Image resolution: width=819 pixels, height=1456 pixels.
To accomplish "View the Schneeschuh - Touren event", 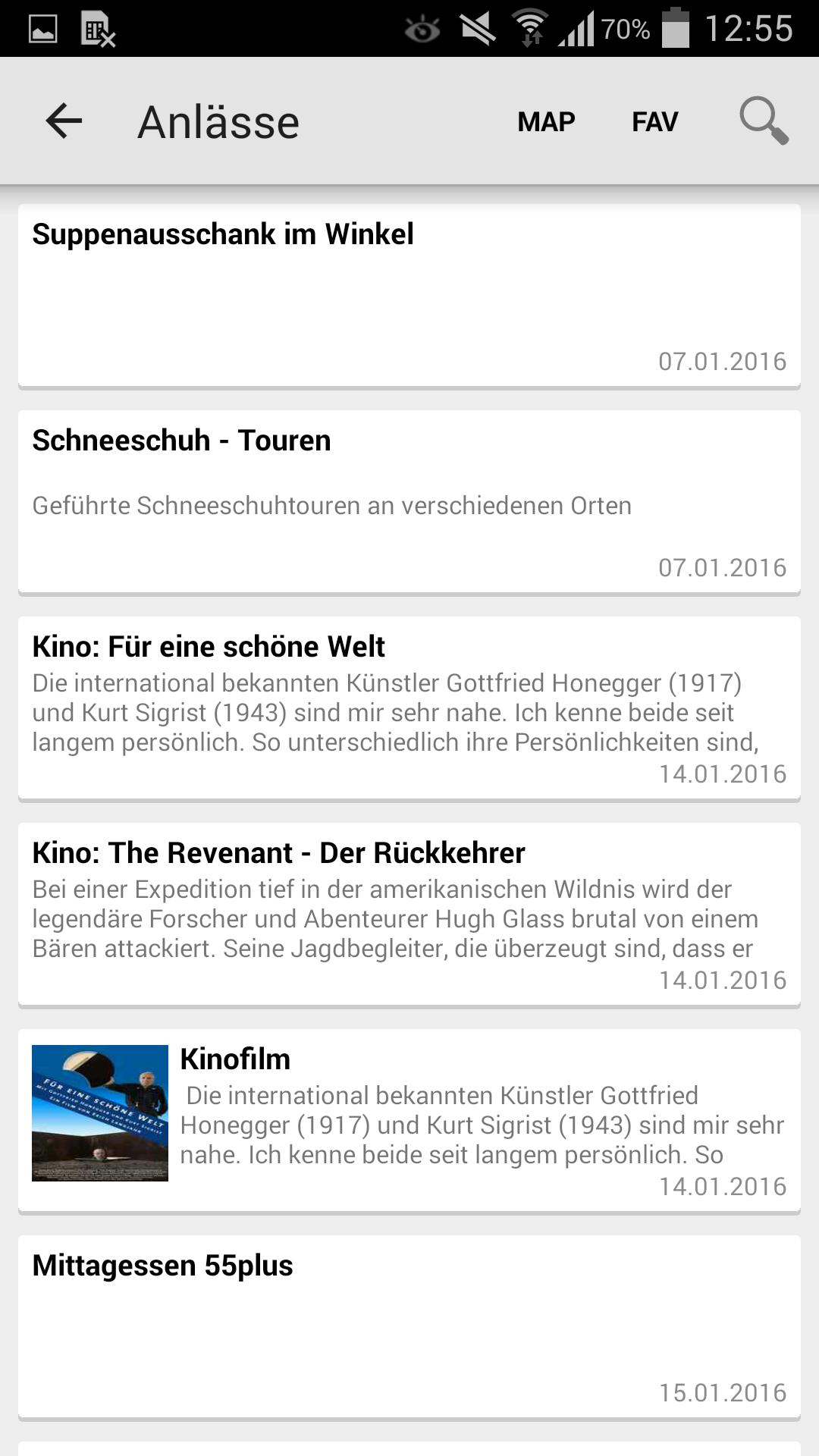I will point(409,502).
